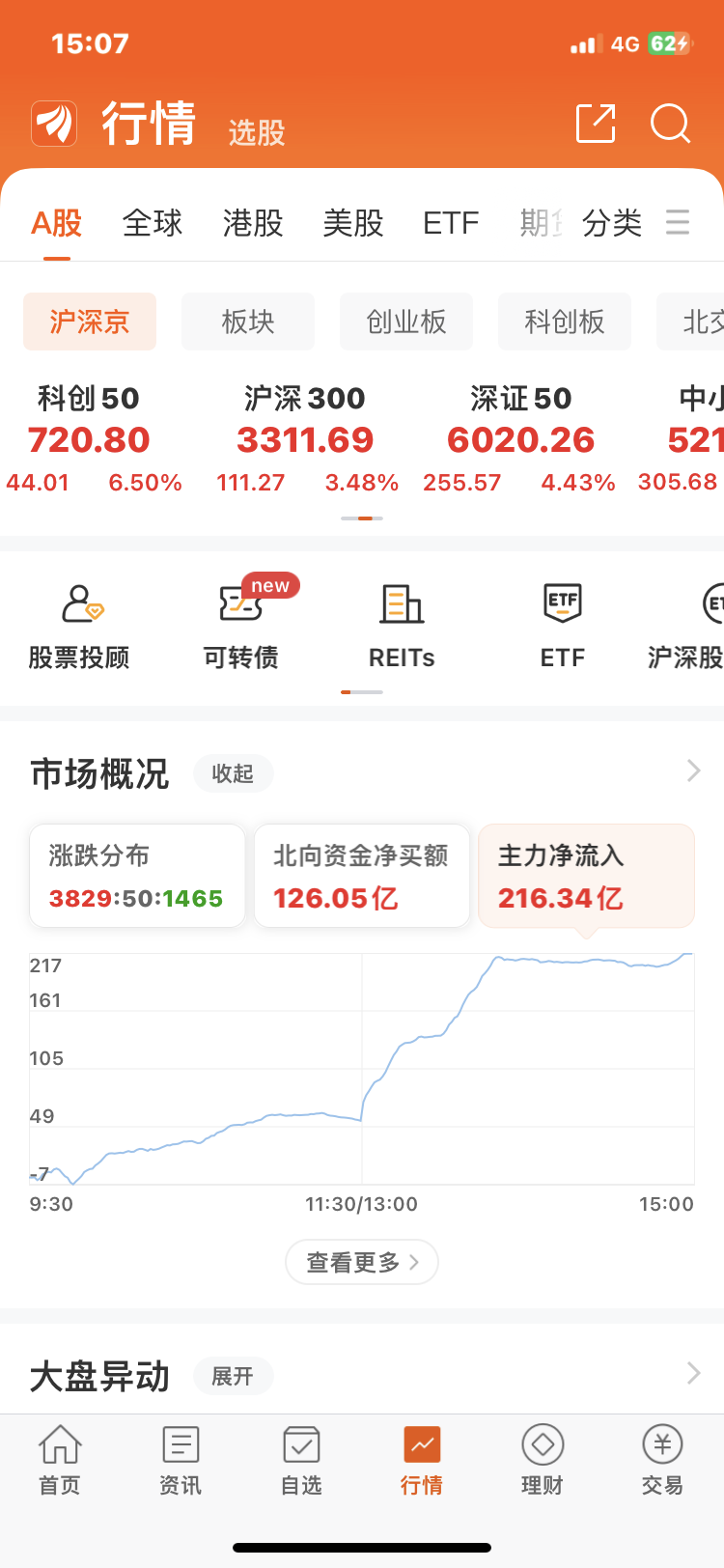The height and width of the screenshot is (1568, 724).
Task: Open the 美股 tab
Action: click(x=353, y=223)
